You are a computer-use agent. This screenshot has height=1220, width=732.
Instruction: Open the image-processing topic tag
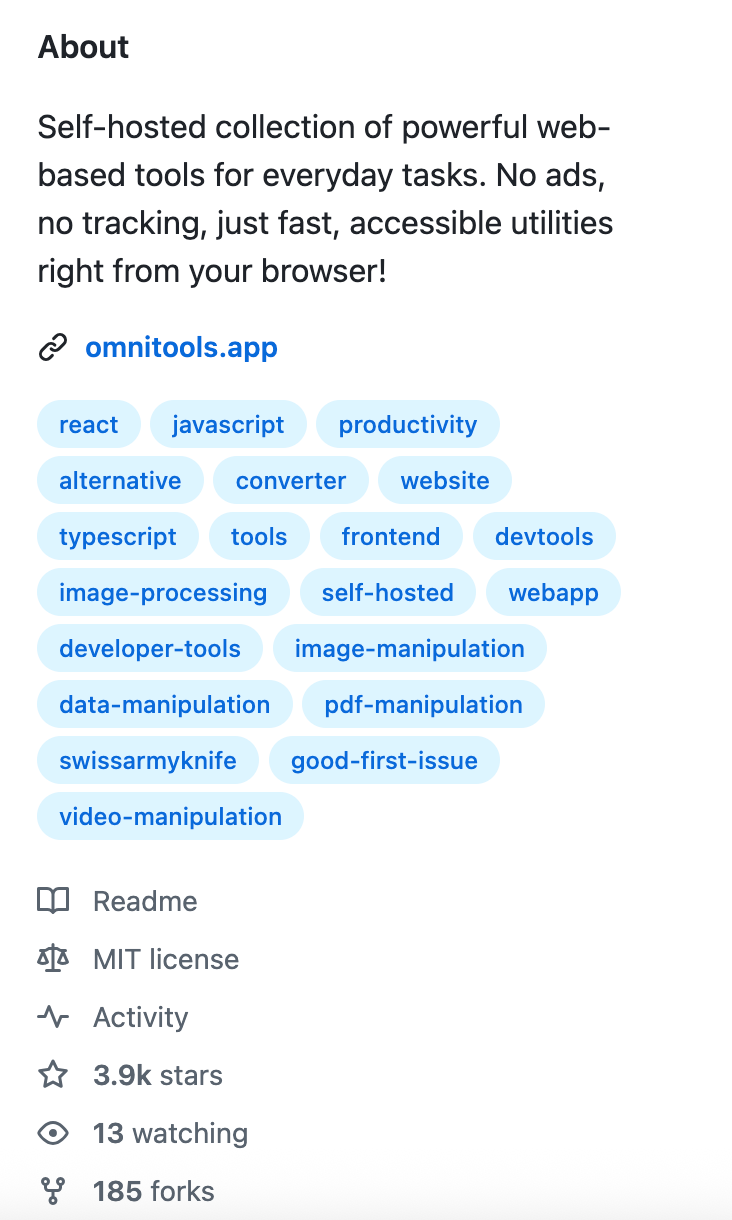point(163,593)
